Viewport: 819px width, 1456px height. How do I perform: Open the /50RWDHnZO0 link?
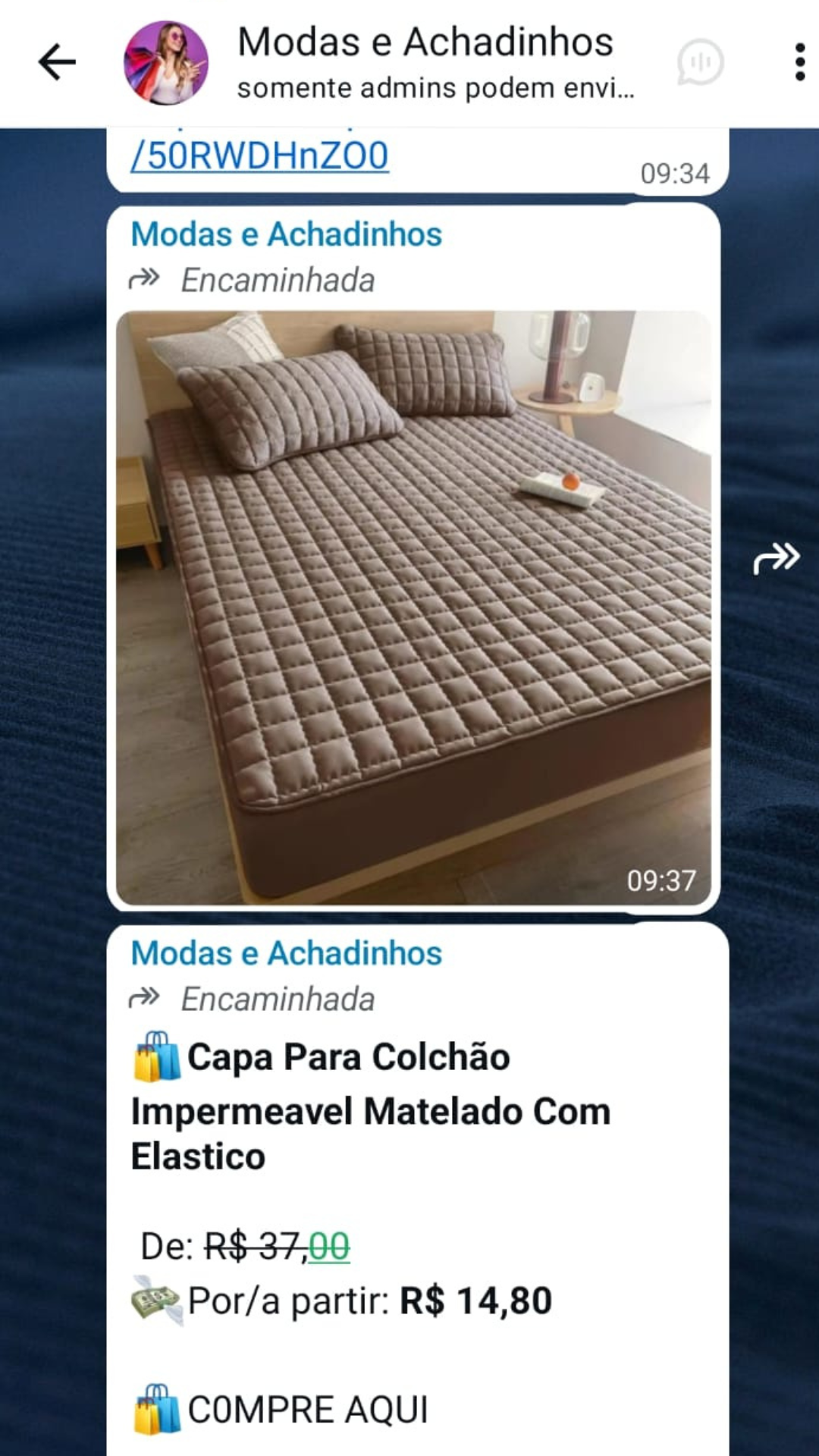point(259,155)
